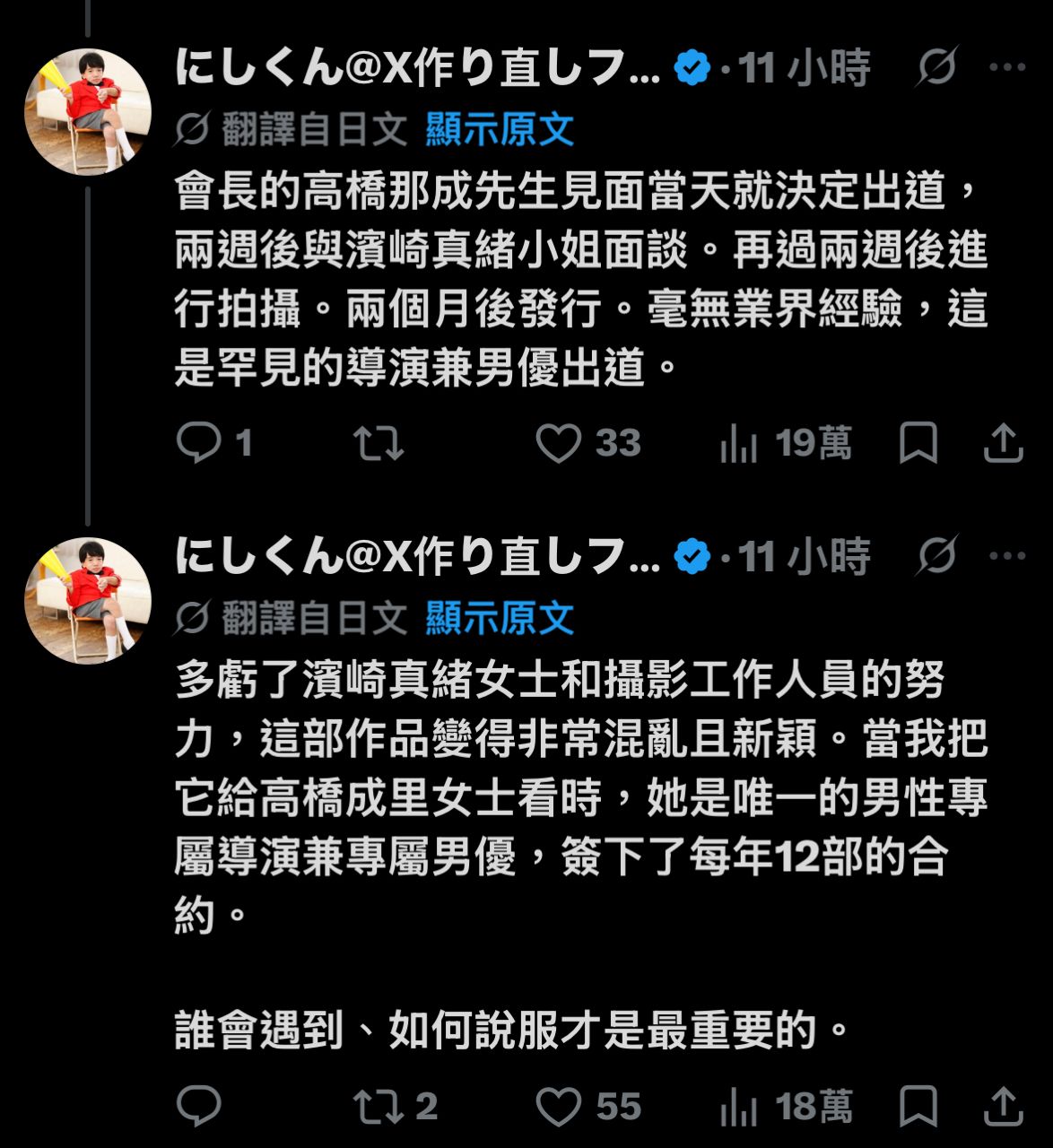Open Grok icon on the 33-like post

(x=937, y=67)
